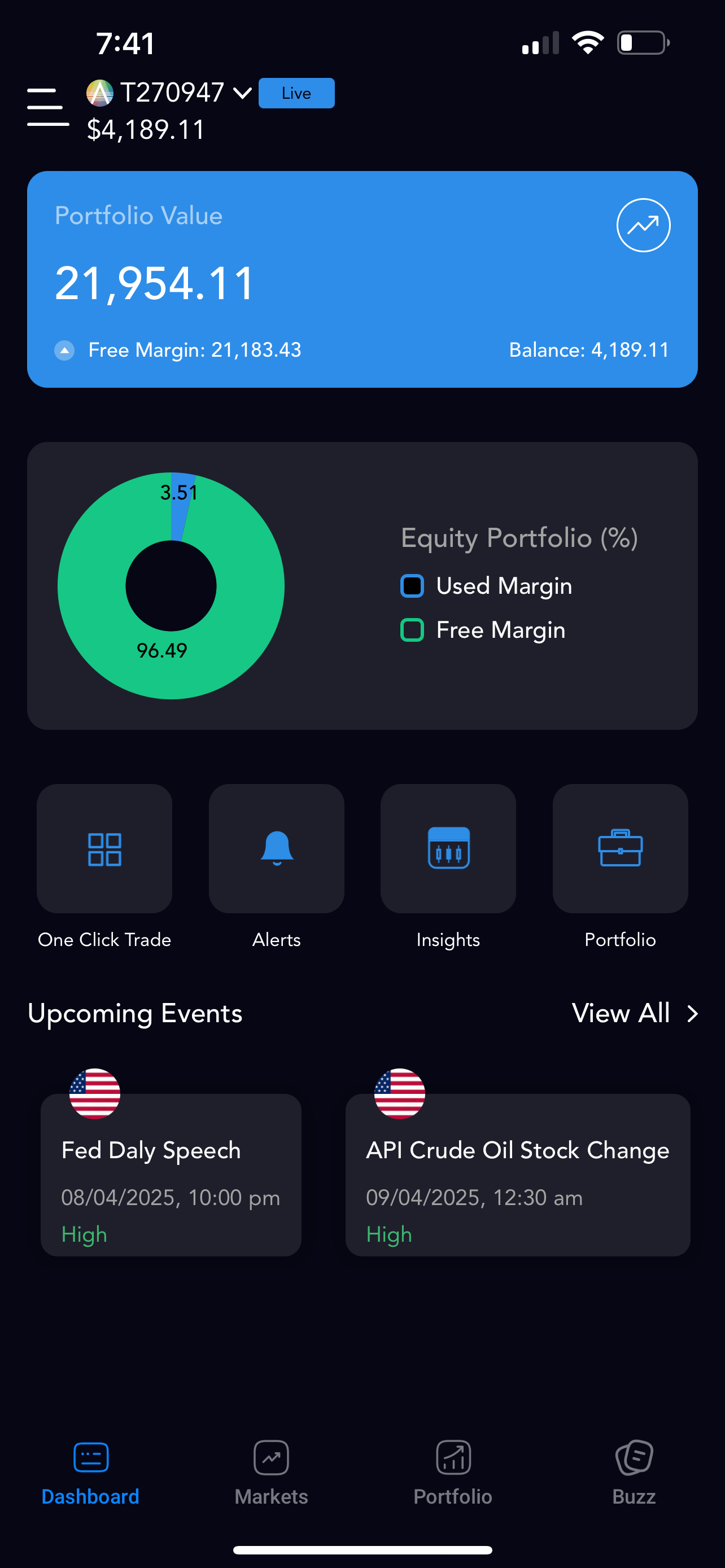Tap the trend chart icon in Portfolio Value

643,225
